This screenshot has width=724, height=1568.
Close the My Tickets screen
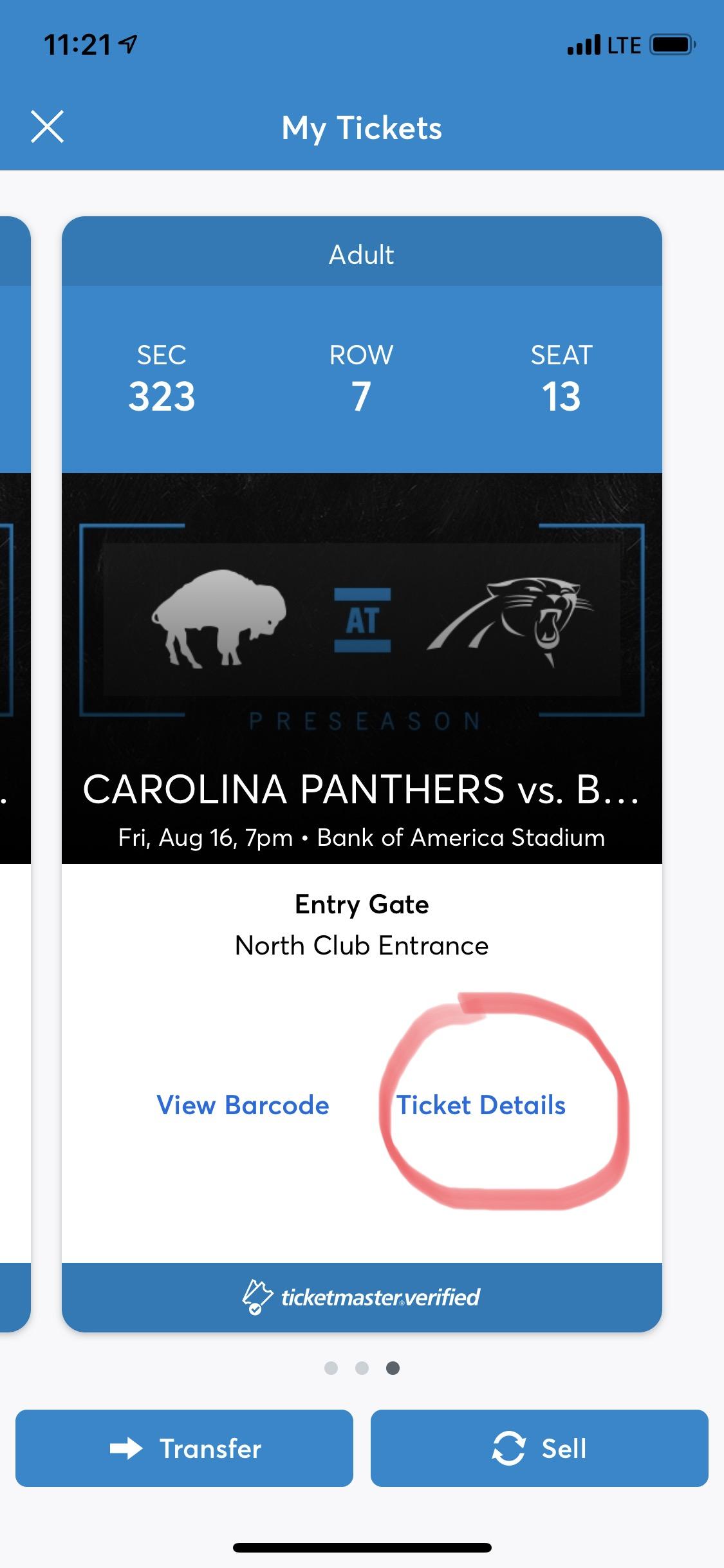pos(48,127)
